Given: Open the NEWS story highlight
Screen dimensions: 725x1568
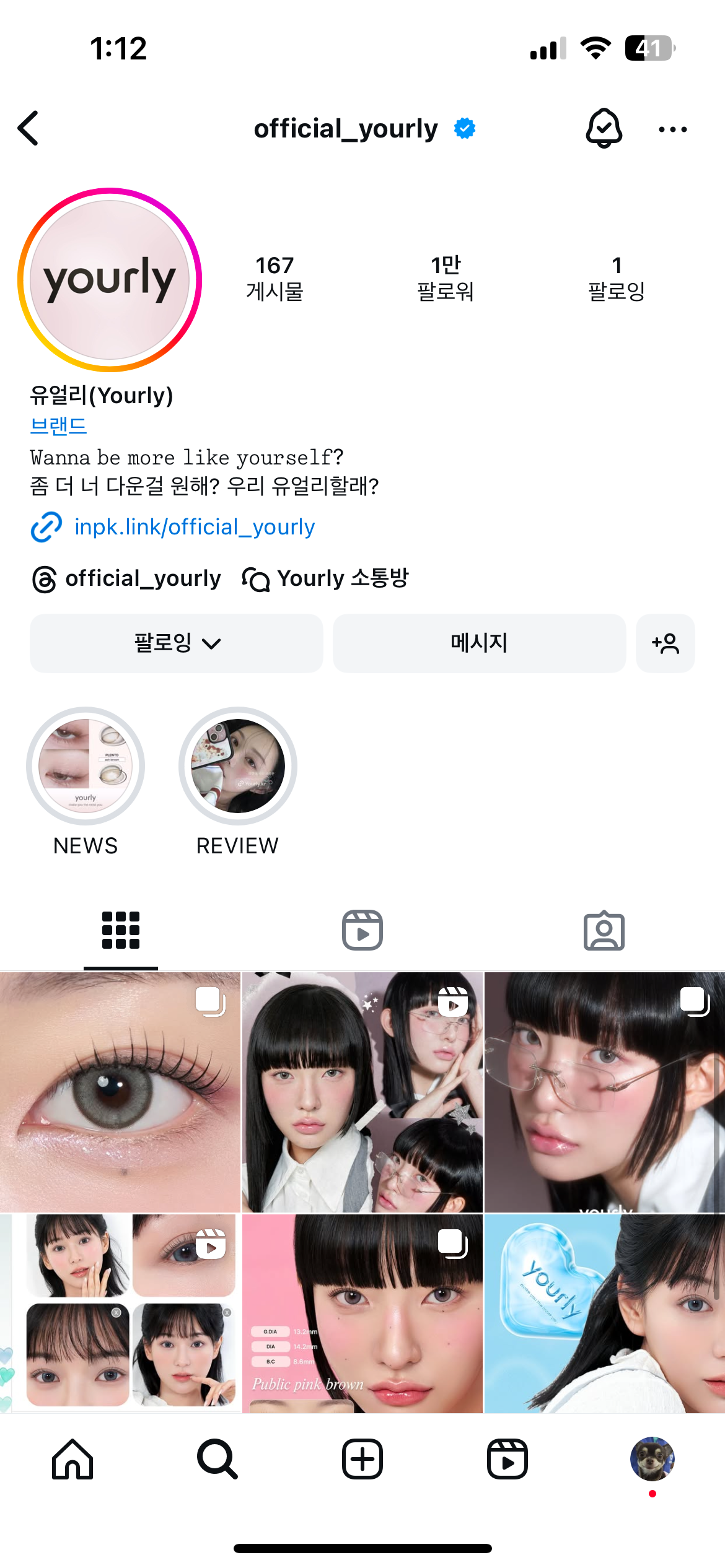Looking at the screenshot, I should (x=86, y=767).
